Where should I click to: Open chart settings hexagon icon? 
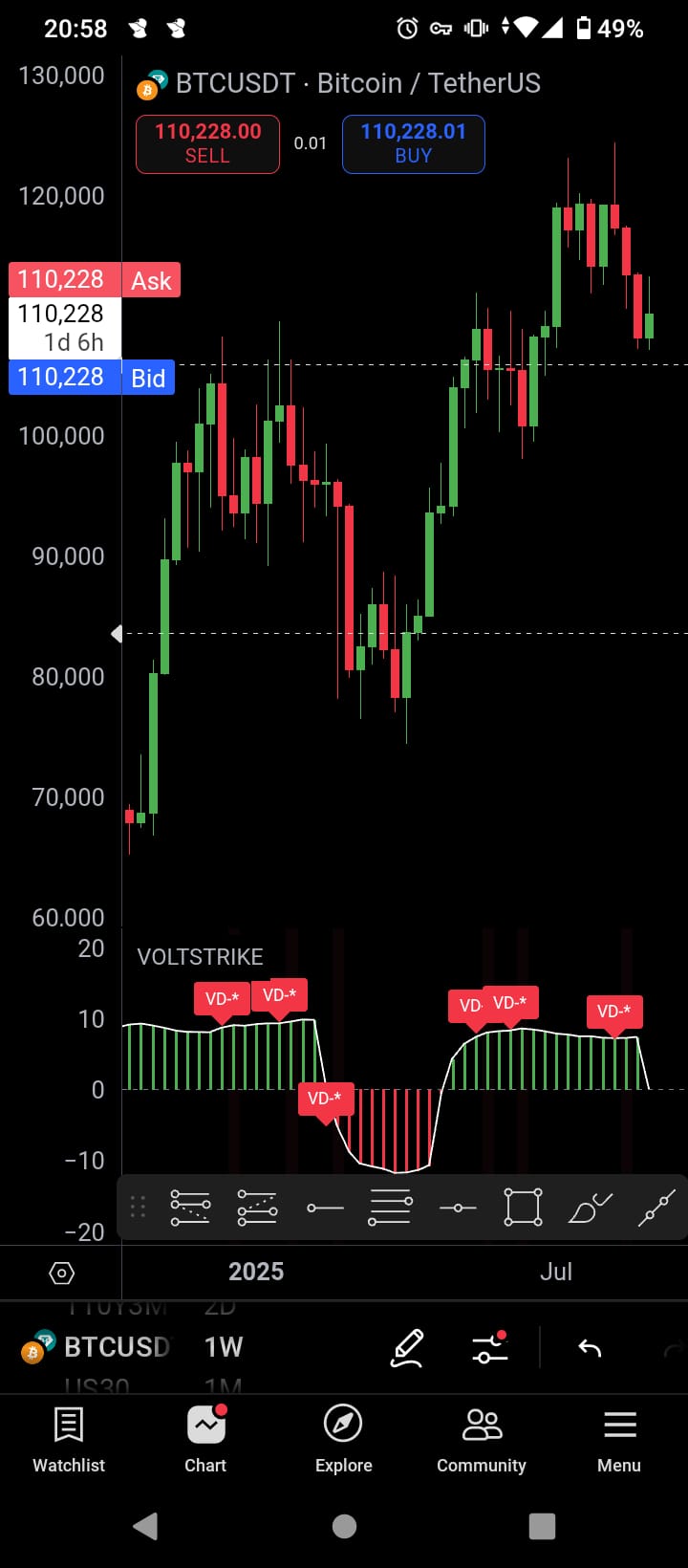tap(61, 1273)
